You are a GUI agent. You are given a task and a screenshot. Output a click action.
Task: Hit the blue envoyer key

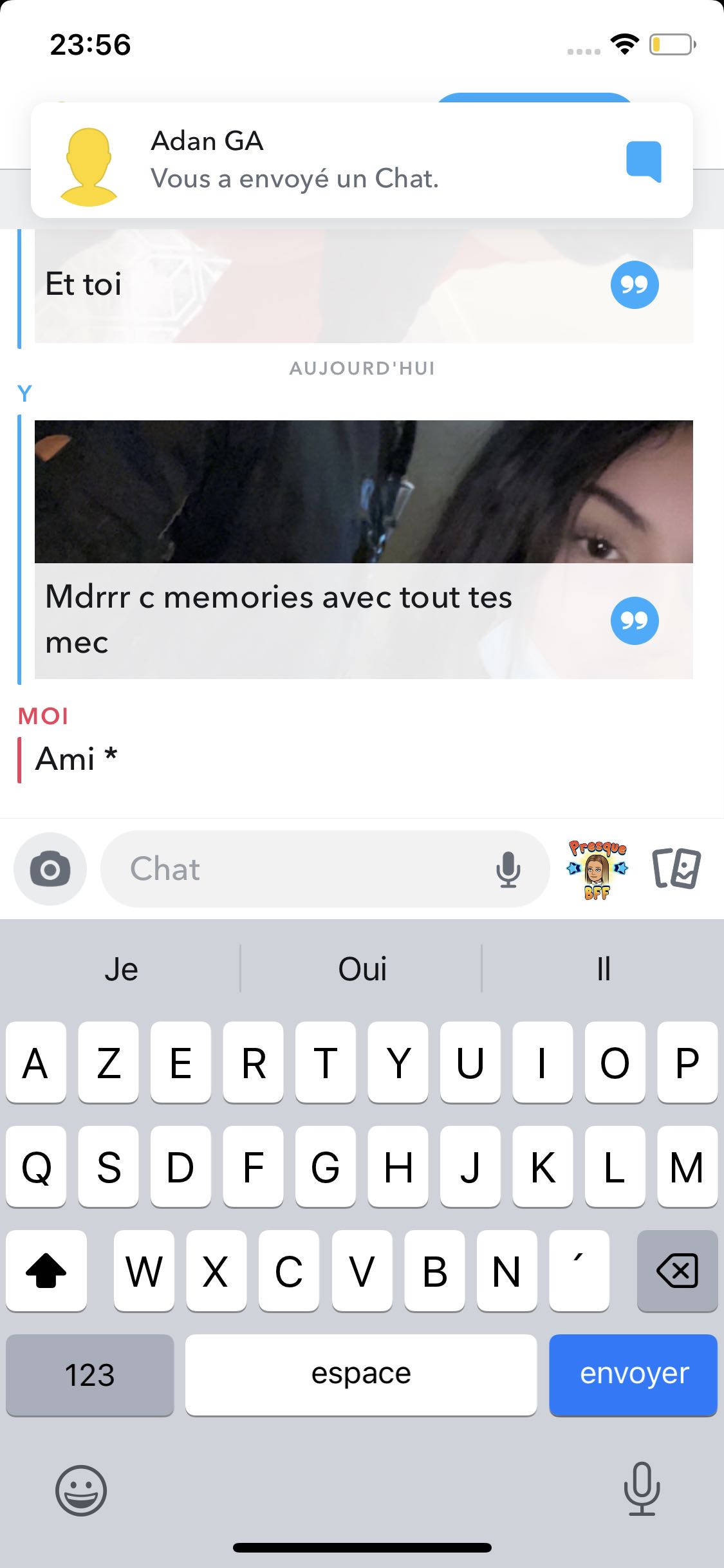[633, 1374]
